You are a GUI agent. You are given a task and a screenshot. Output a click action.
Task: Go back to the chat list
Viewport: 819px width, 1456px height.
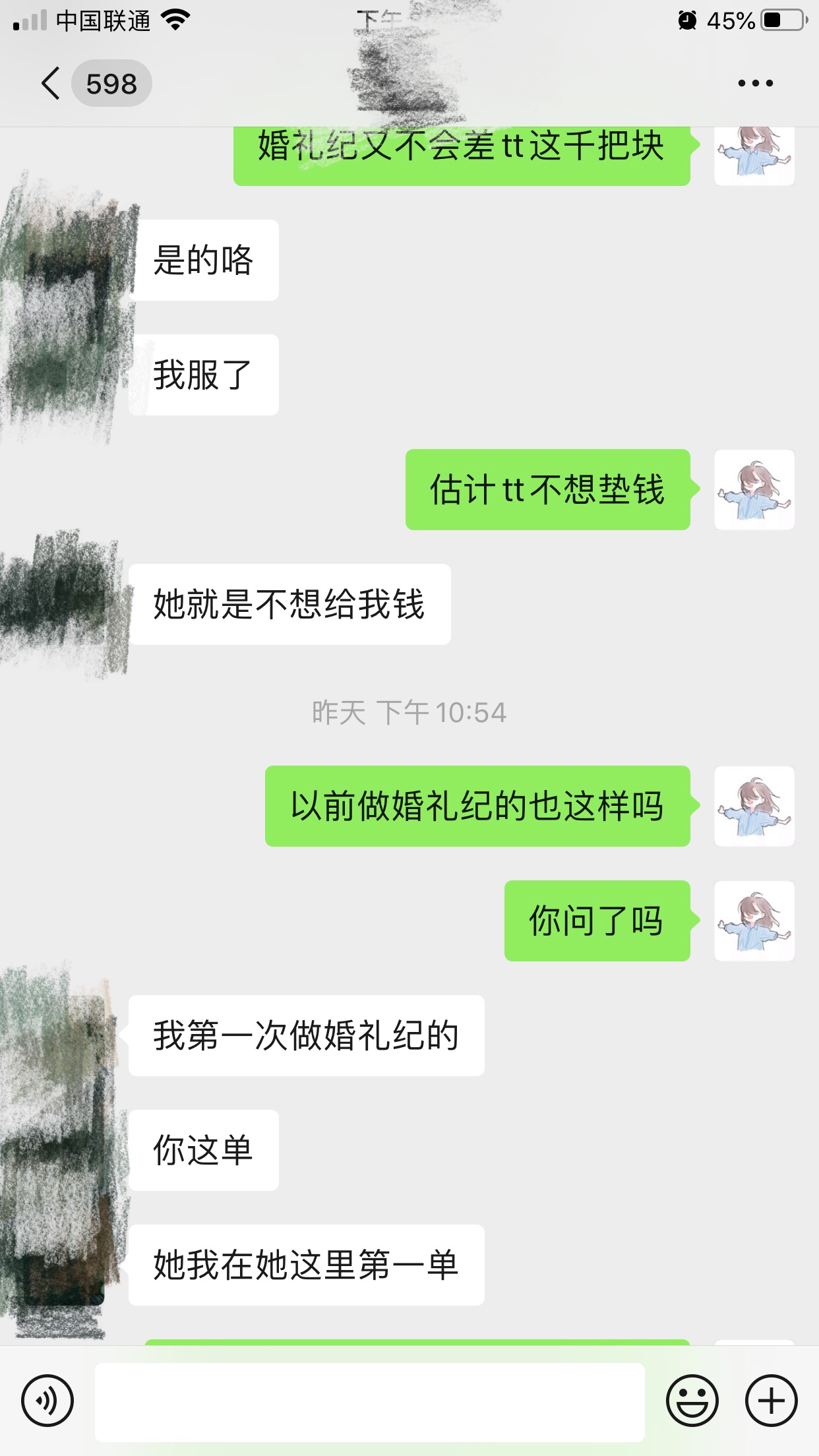[x=51, y=84]
